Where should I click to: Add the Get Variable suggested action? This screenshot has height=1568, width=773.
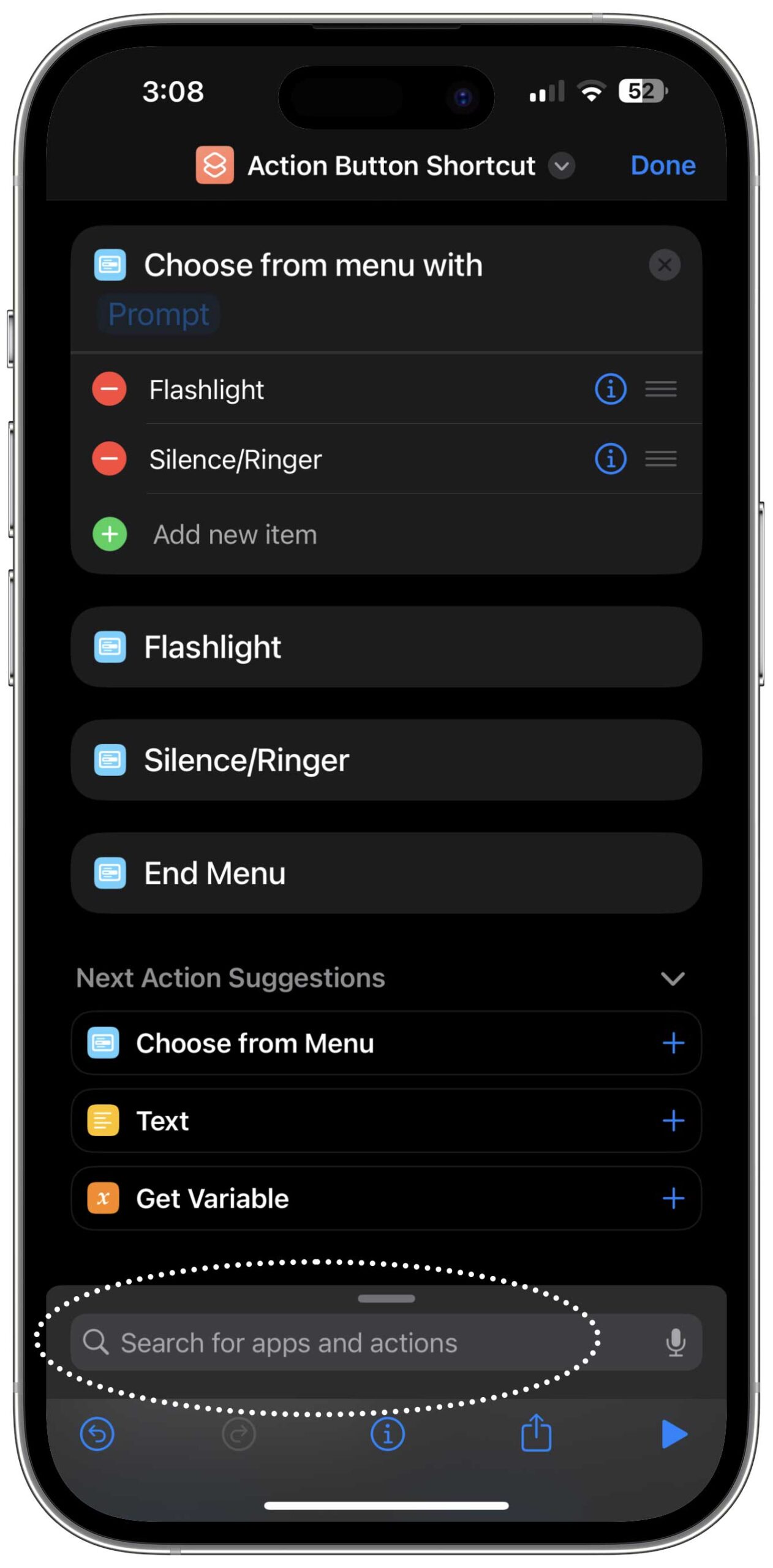[673, 1198]
